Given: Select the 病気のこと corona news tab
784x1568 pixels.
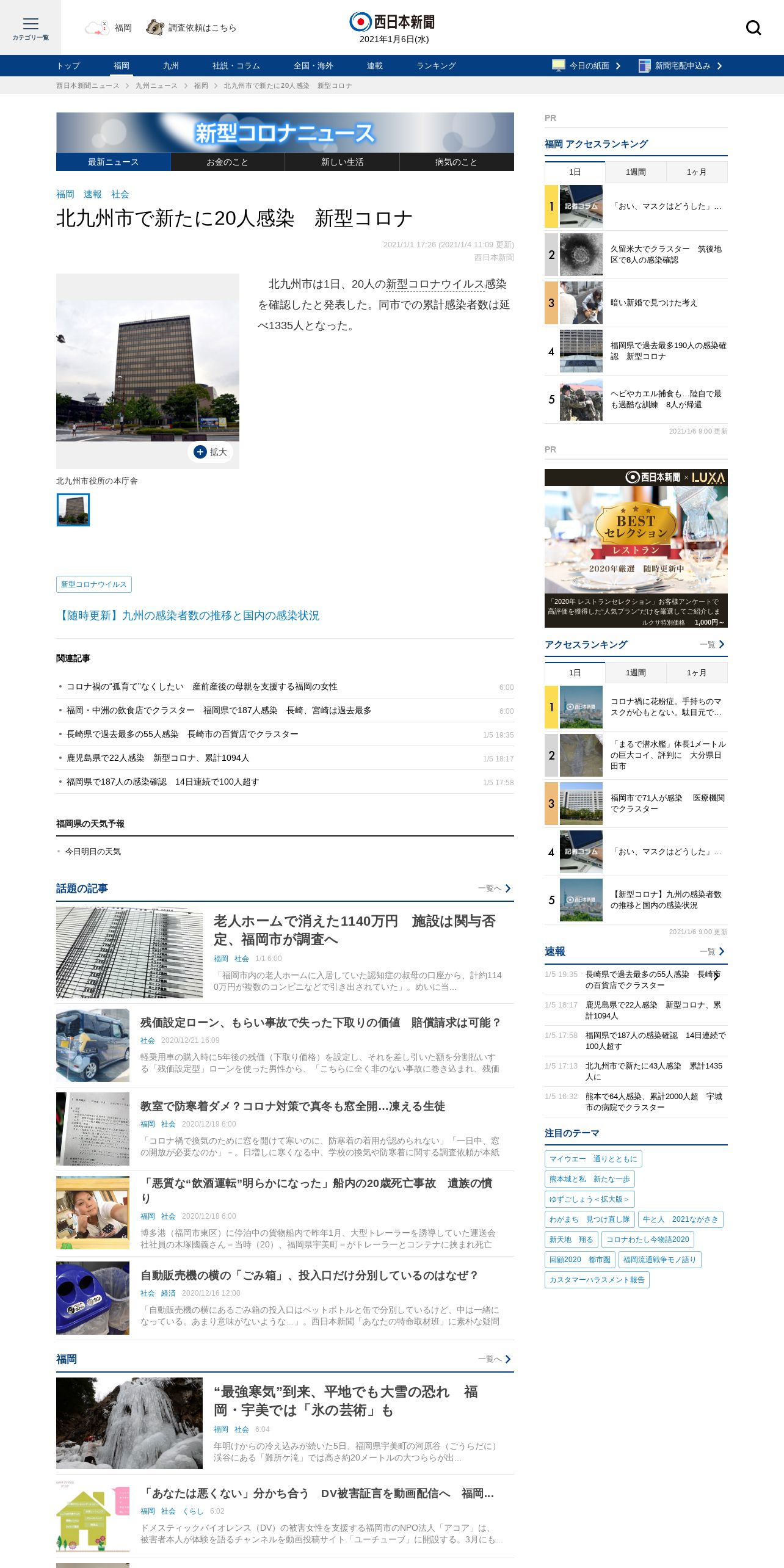Looking at the screenshot, I should (x=457, y=162).
